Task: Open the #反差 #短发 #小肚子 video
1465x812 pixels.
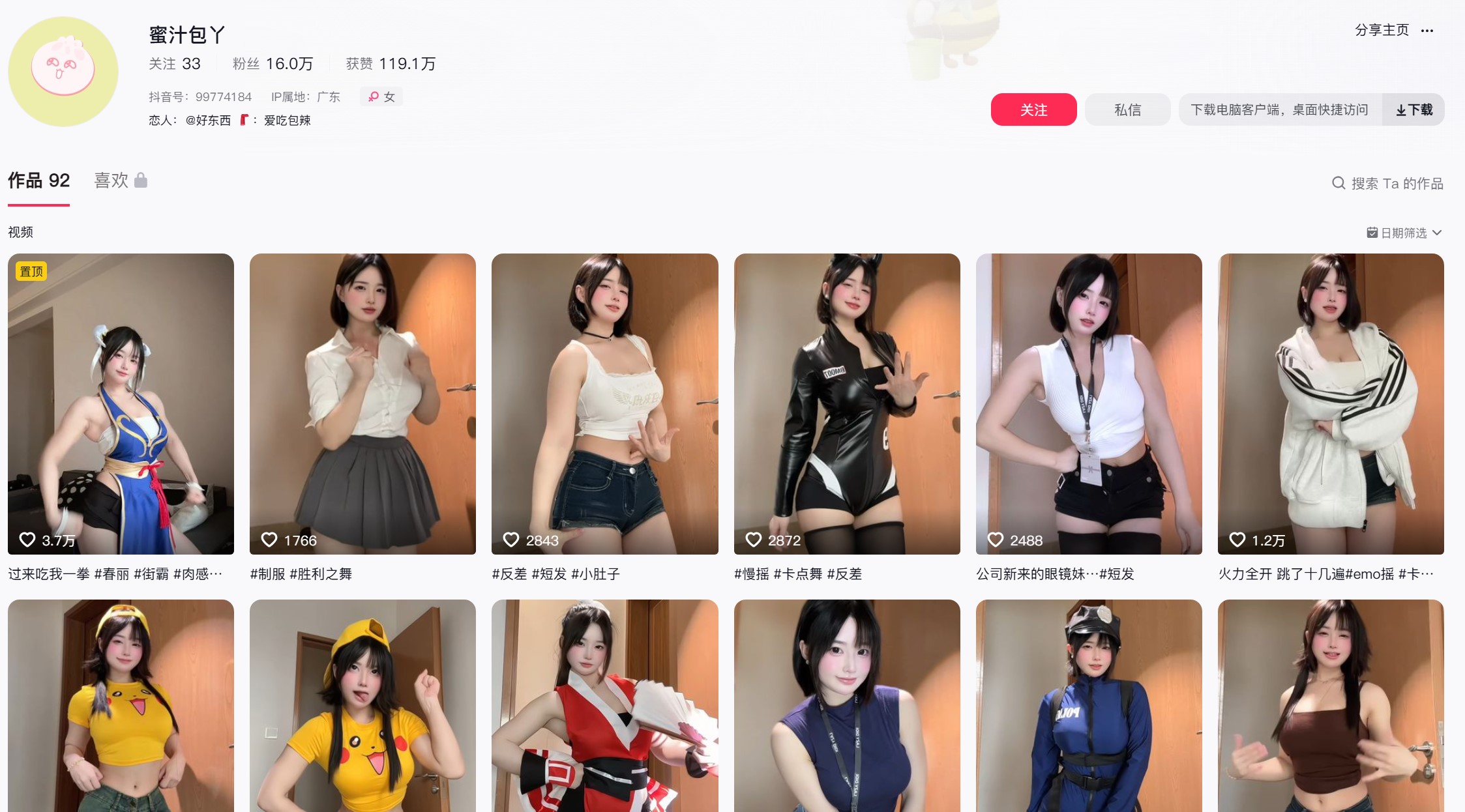Action: click(x=604, y=403)
